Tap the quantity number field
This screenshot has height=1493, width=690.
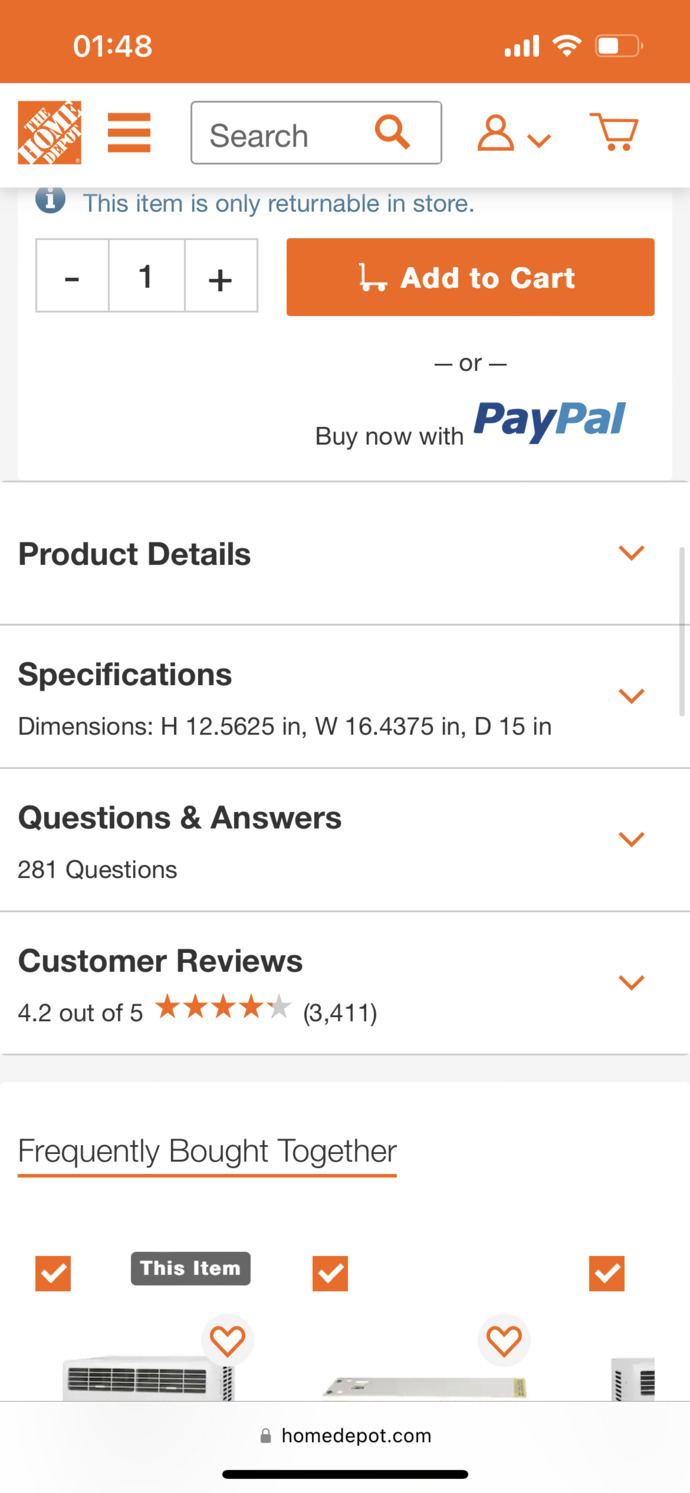coord(147,276)
